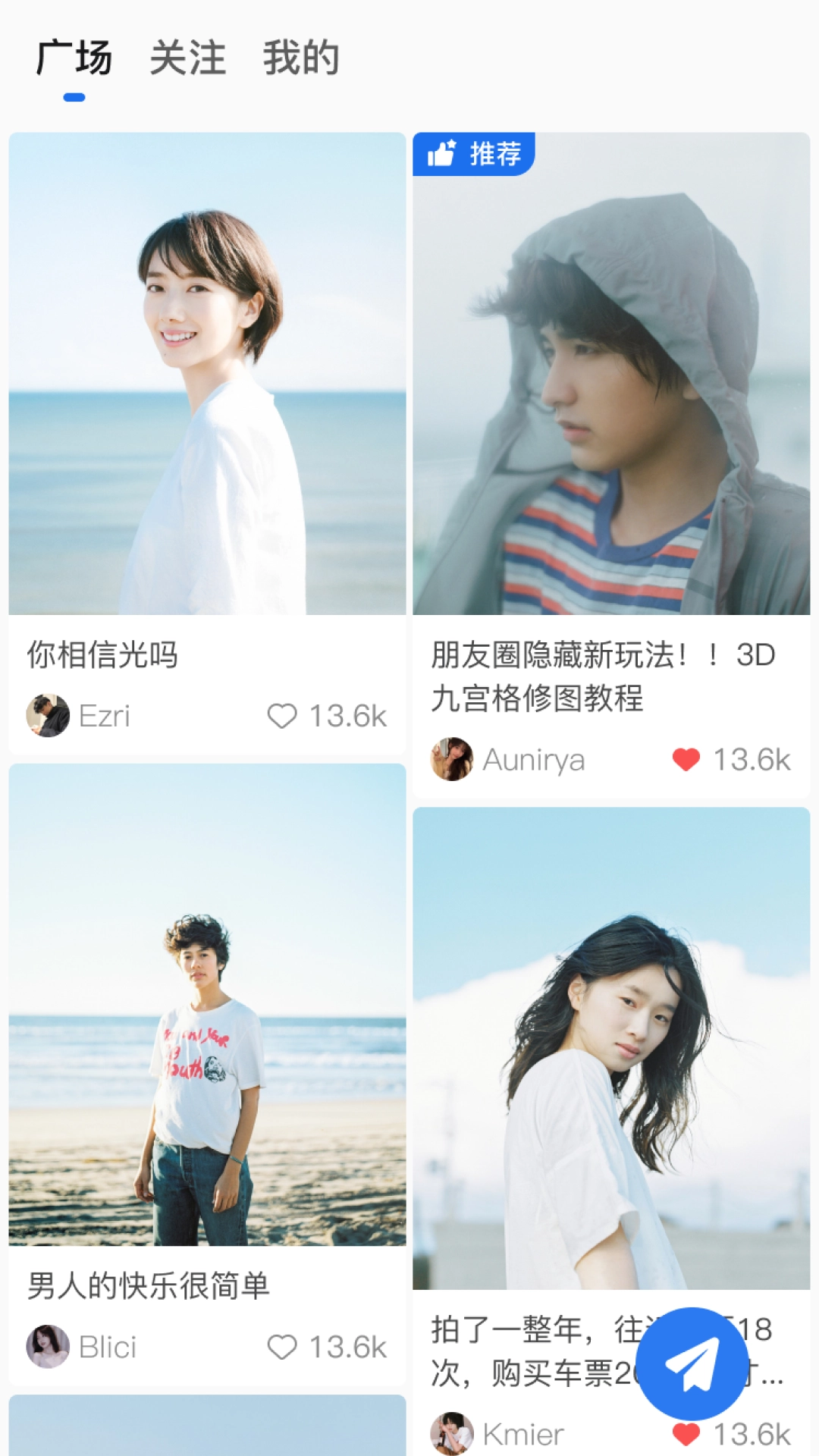Open Ezri's profile avatar
The image size is (819, 1456).
(x=48, y=714)
